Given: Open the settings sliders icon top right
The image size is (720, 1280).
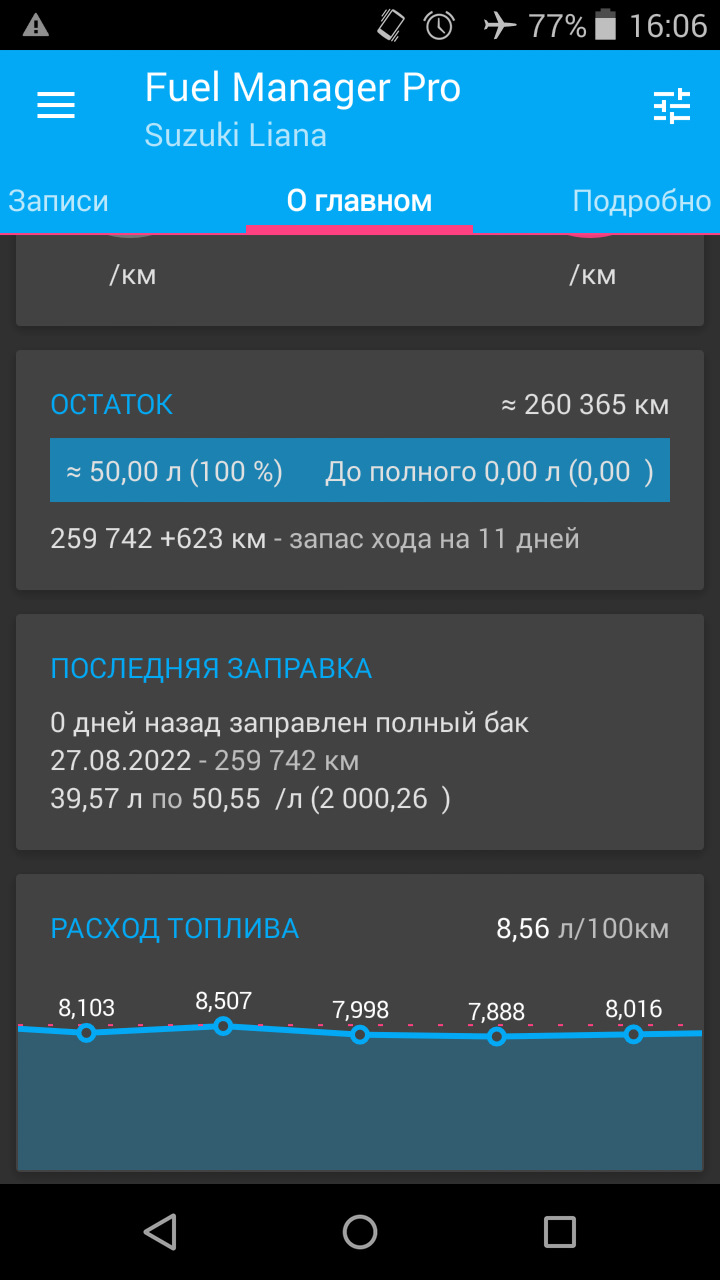Looking at the screenshot, I should 671,105.
